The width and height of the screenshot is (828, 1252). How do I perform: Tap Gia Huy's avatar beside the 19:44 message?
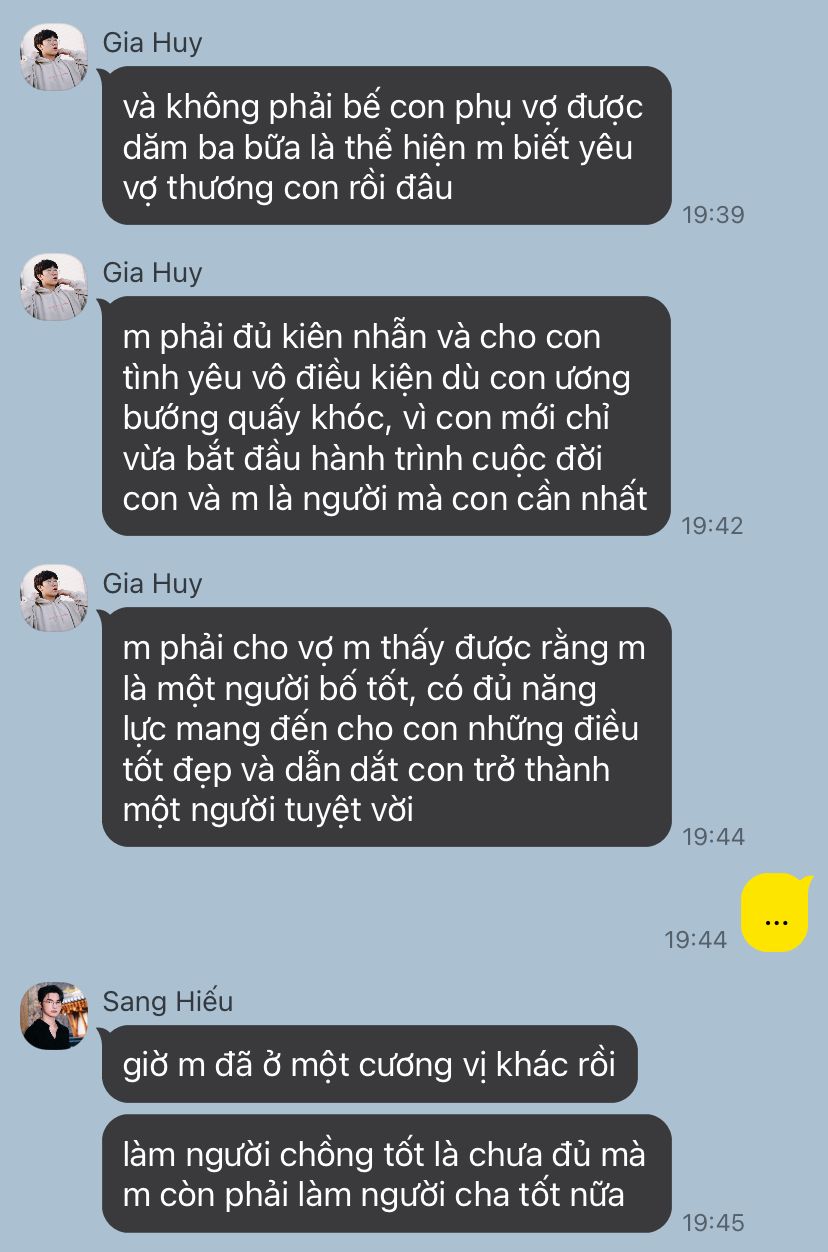(54, 598)
